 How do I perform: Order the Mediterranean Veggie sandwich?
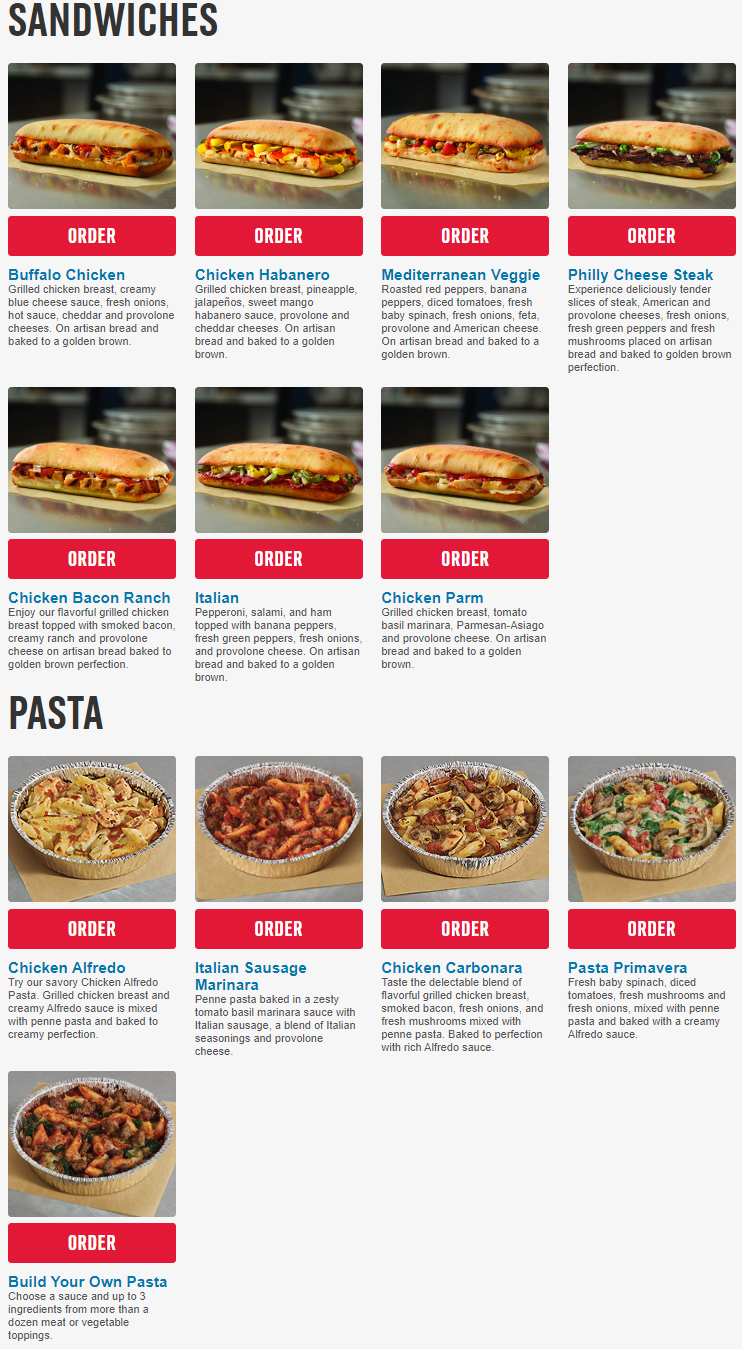click(x=464, y=235)
